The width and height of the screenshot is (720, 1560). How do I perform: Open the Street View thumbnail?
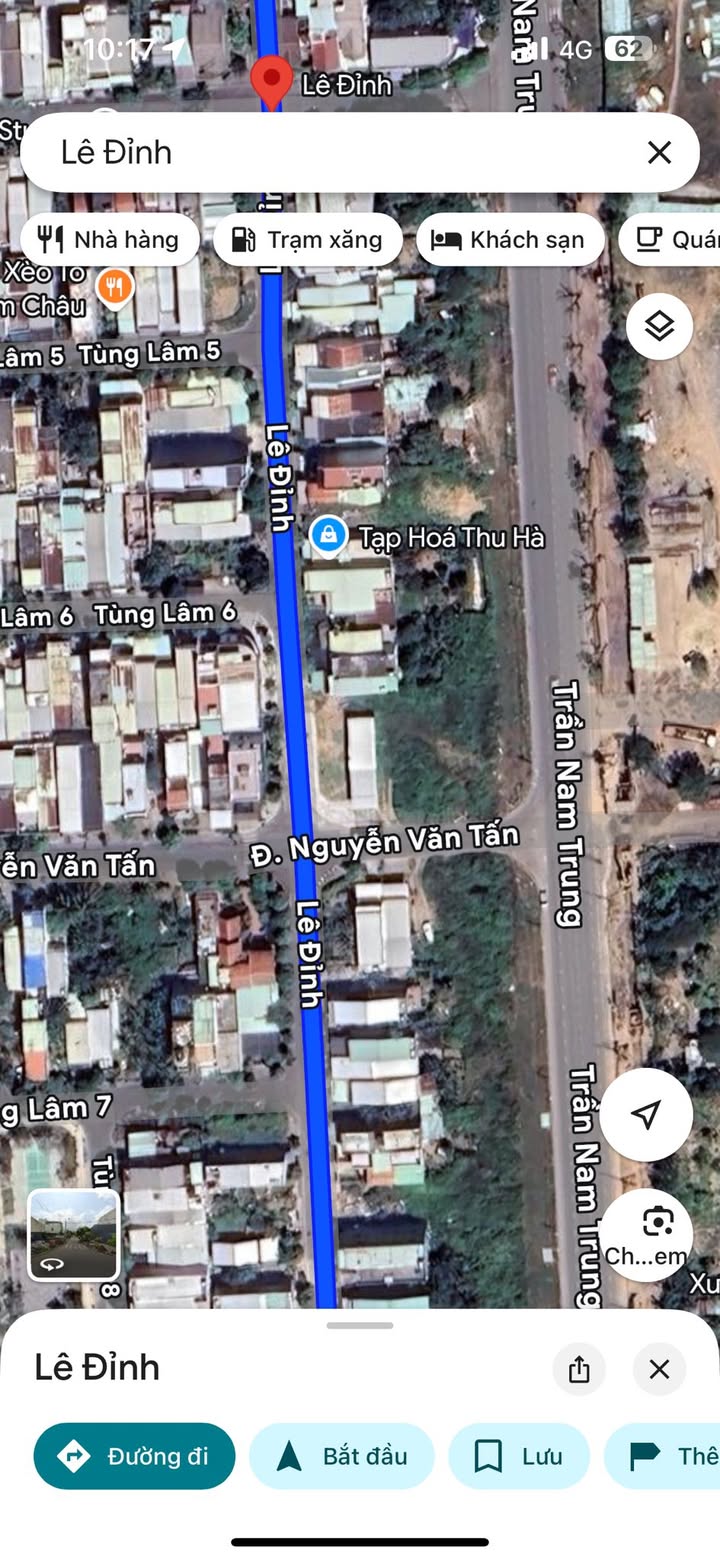[73, 1235]
